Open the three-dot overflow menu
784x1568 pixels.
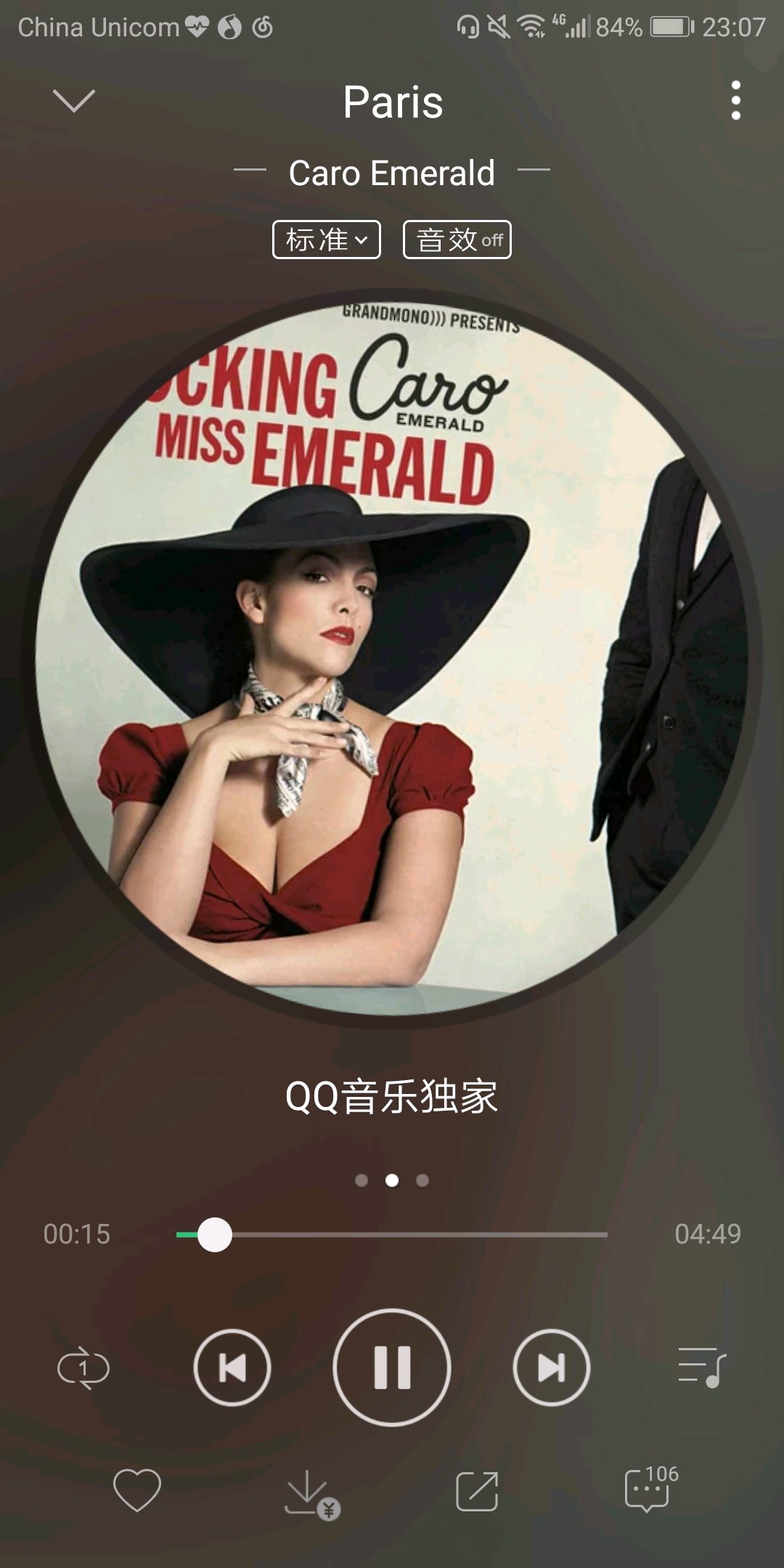tap(736, 100)
